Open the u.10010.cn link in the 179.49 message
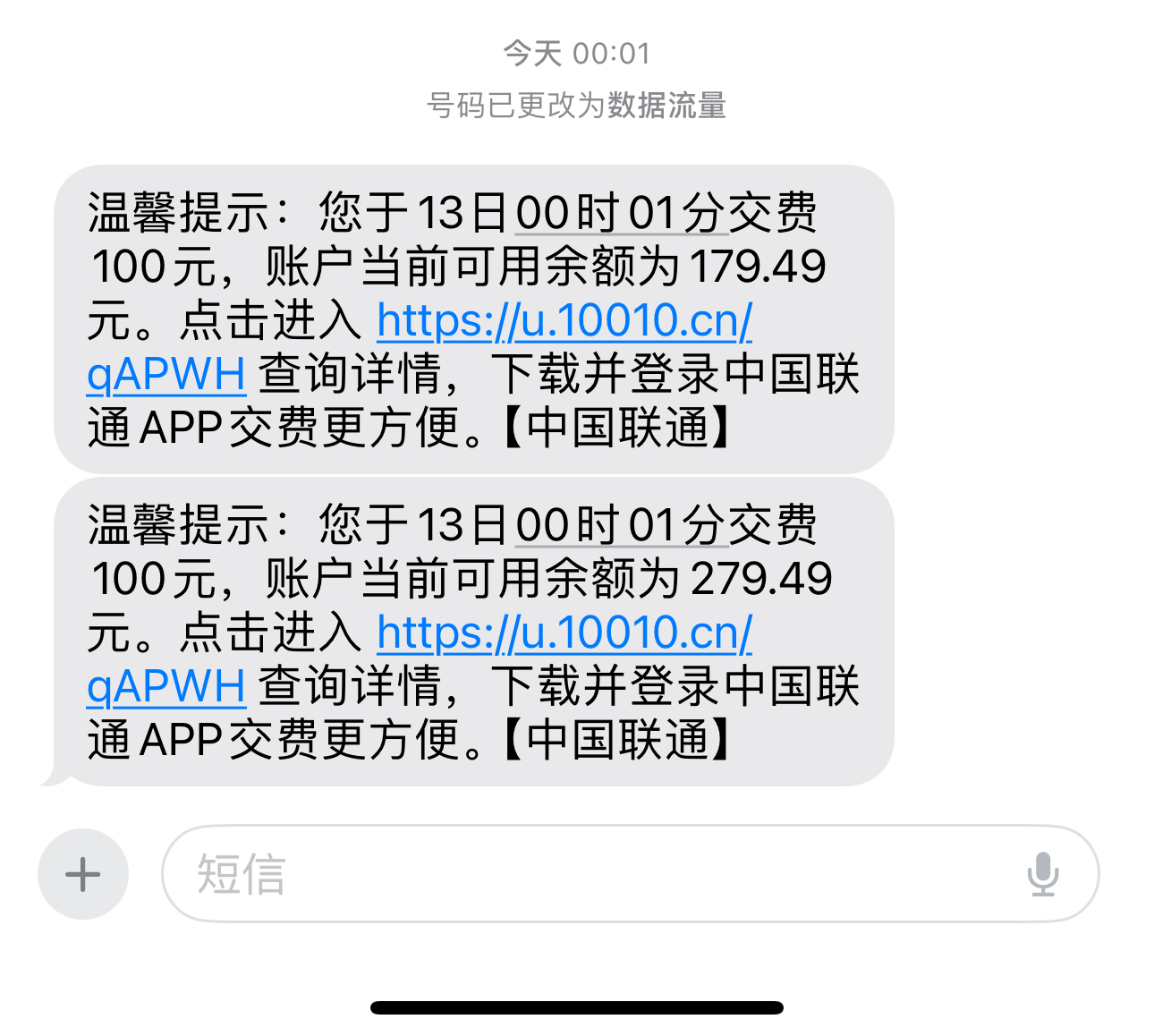The width and height of the screenshot is (1154, 1036). pos(564,322)
